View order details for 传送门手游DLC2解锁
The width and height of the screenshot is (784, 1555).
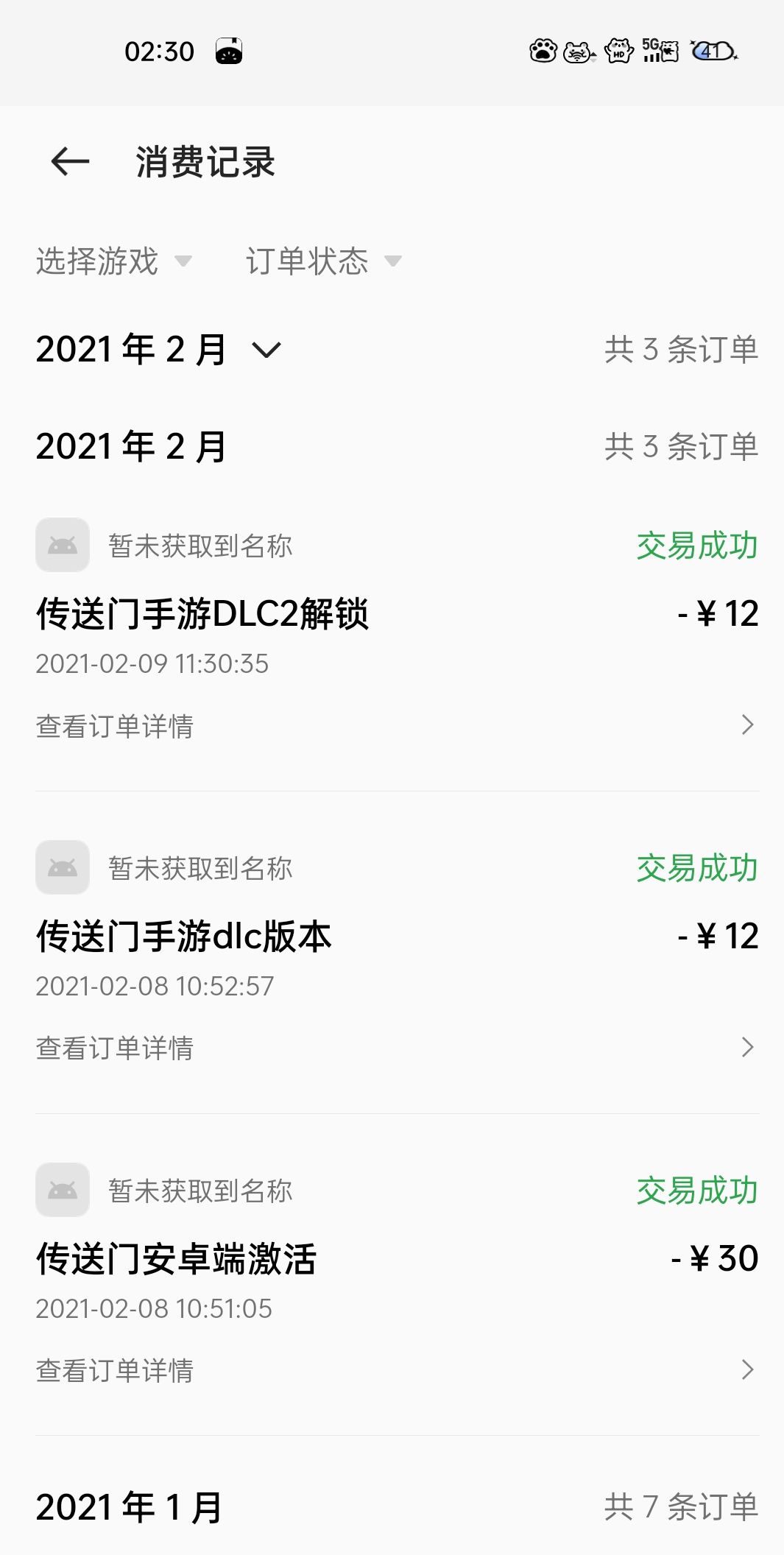click(397, 726)
